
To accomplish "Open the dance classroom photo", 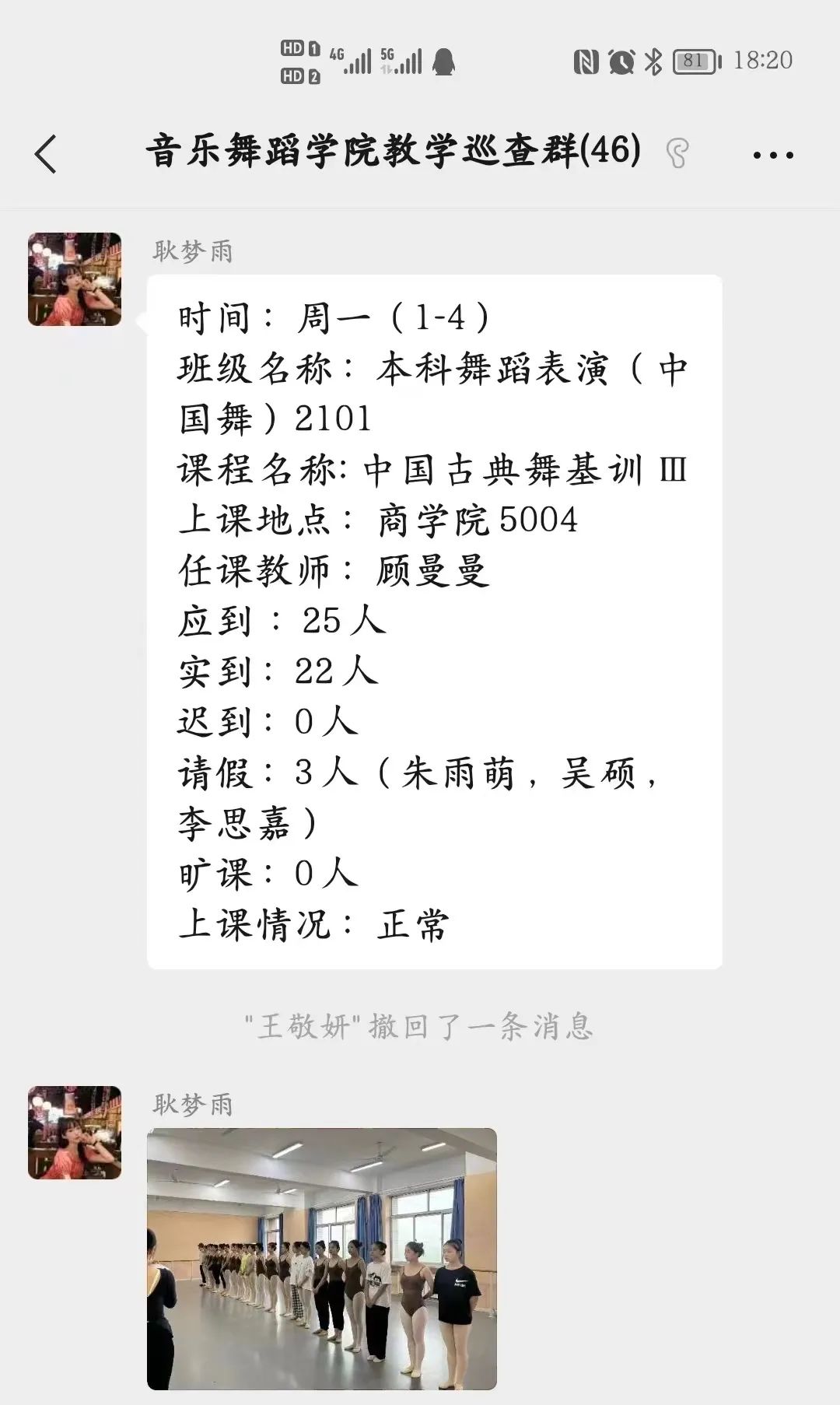I will pos(321,1258).
